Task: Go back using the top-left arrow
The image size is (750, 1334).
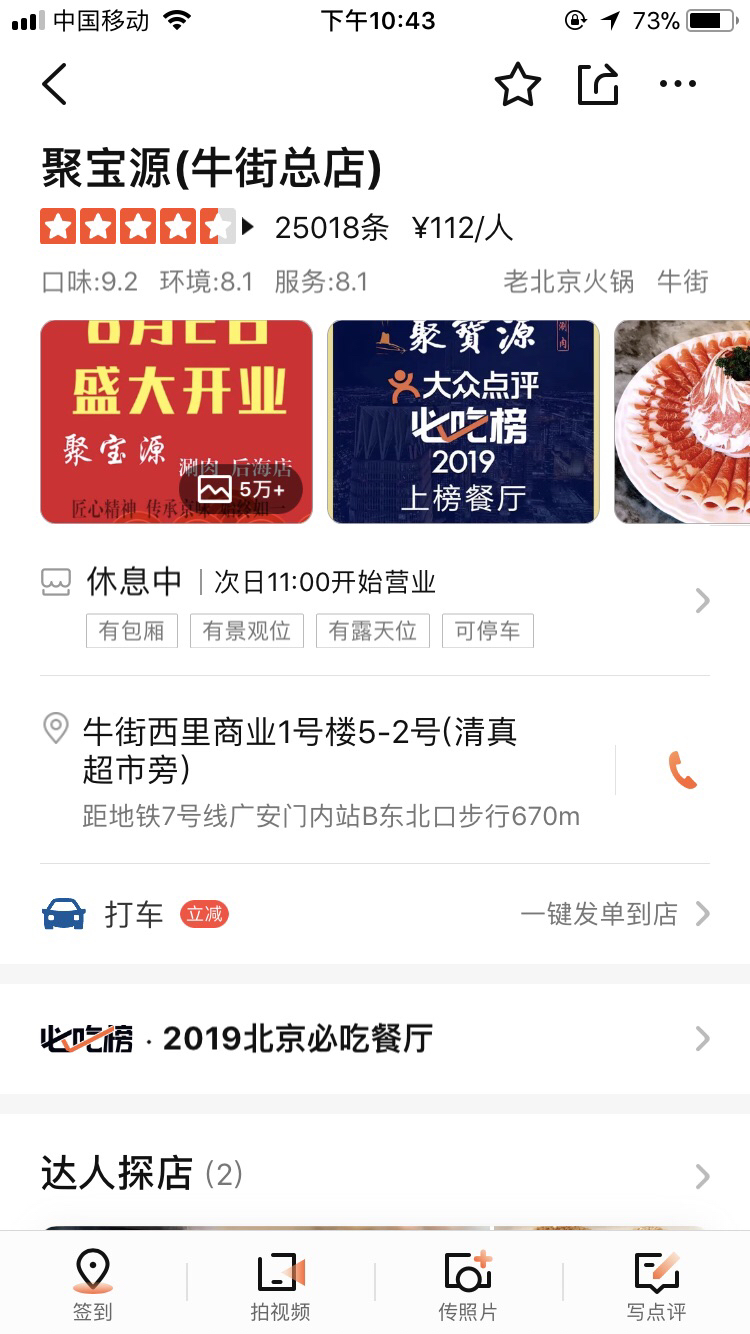Action: (x=54, y=85)
